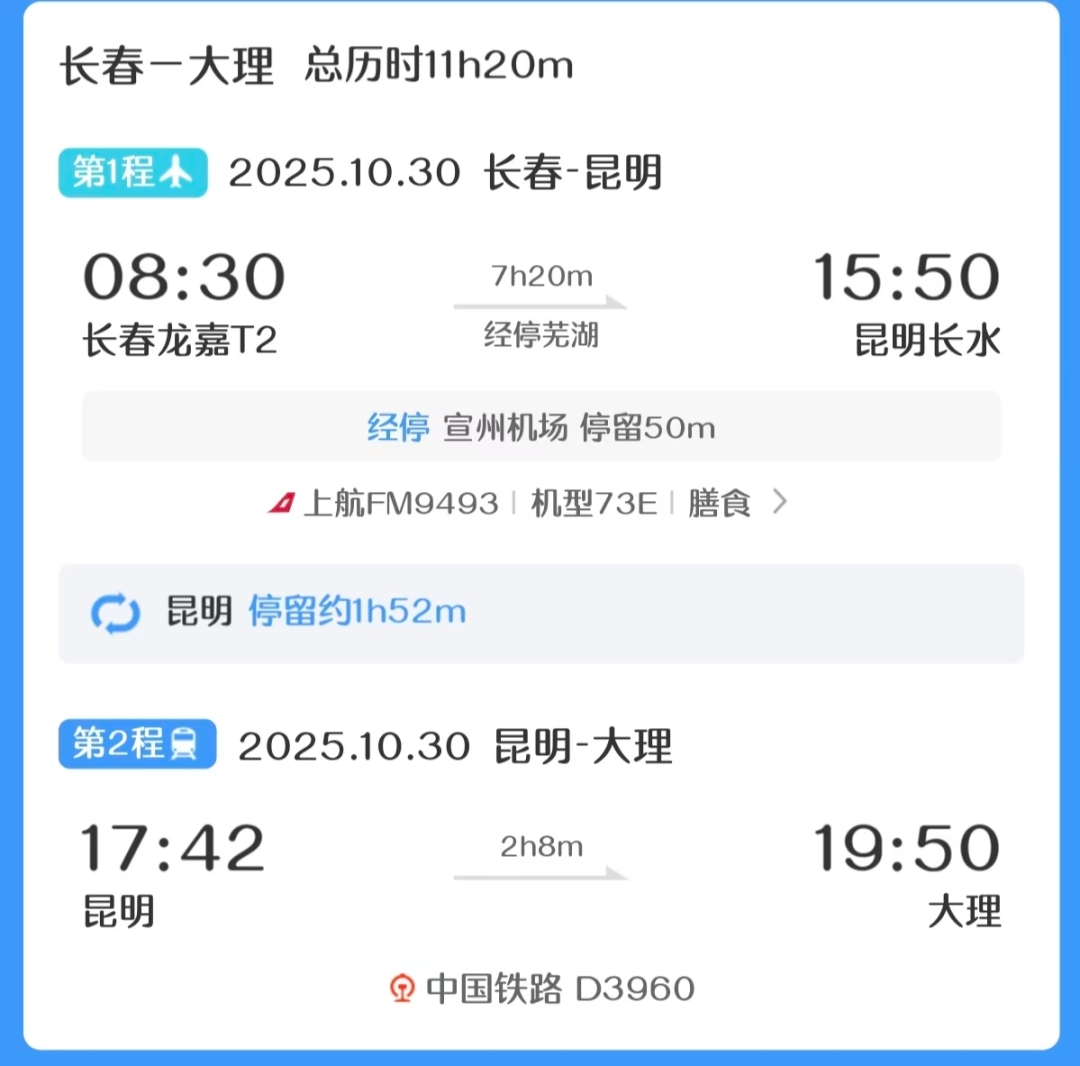Open the FM9493 flight details chevron
This screenshot has width=1080, height=1066.
[x=780, y=502]
